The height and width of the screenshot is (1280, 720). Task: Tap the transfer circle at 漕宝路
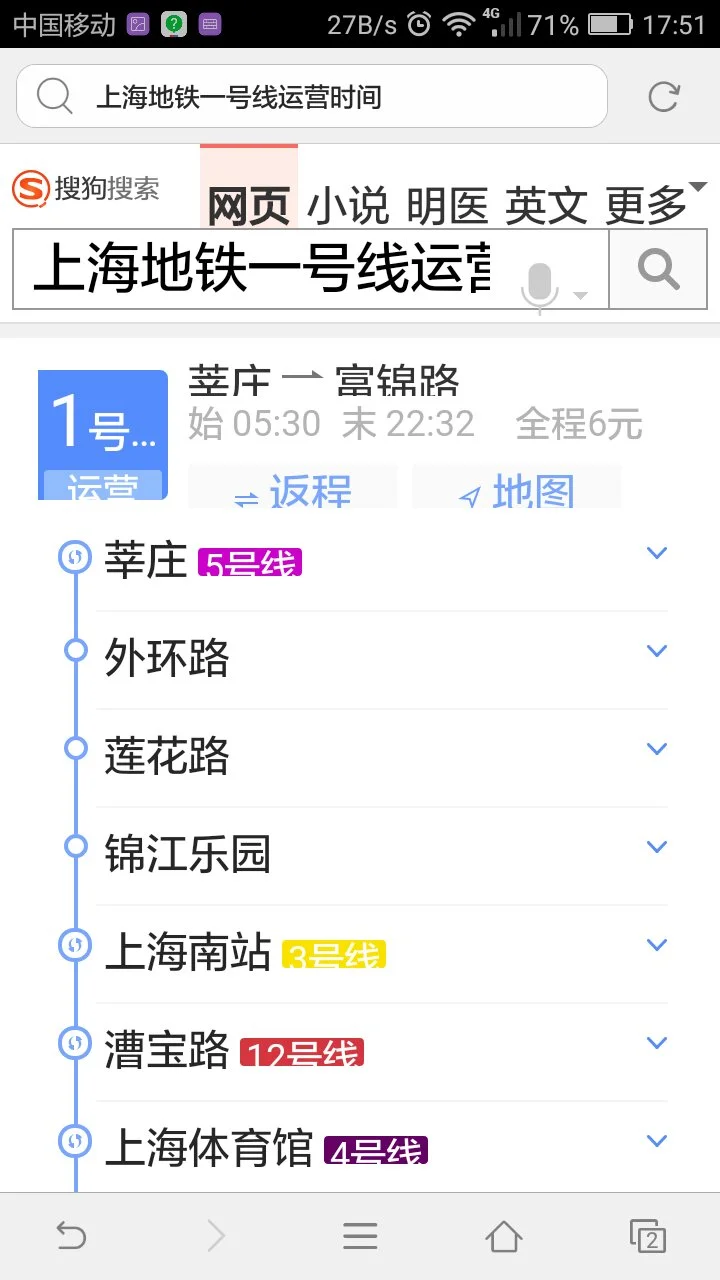coord(74,1042)
